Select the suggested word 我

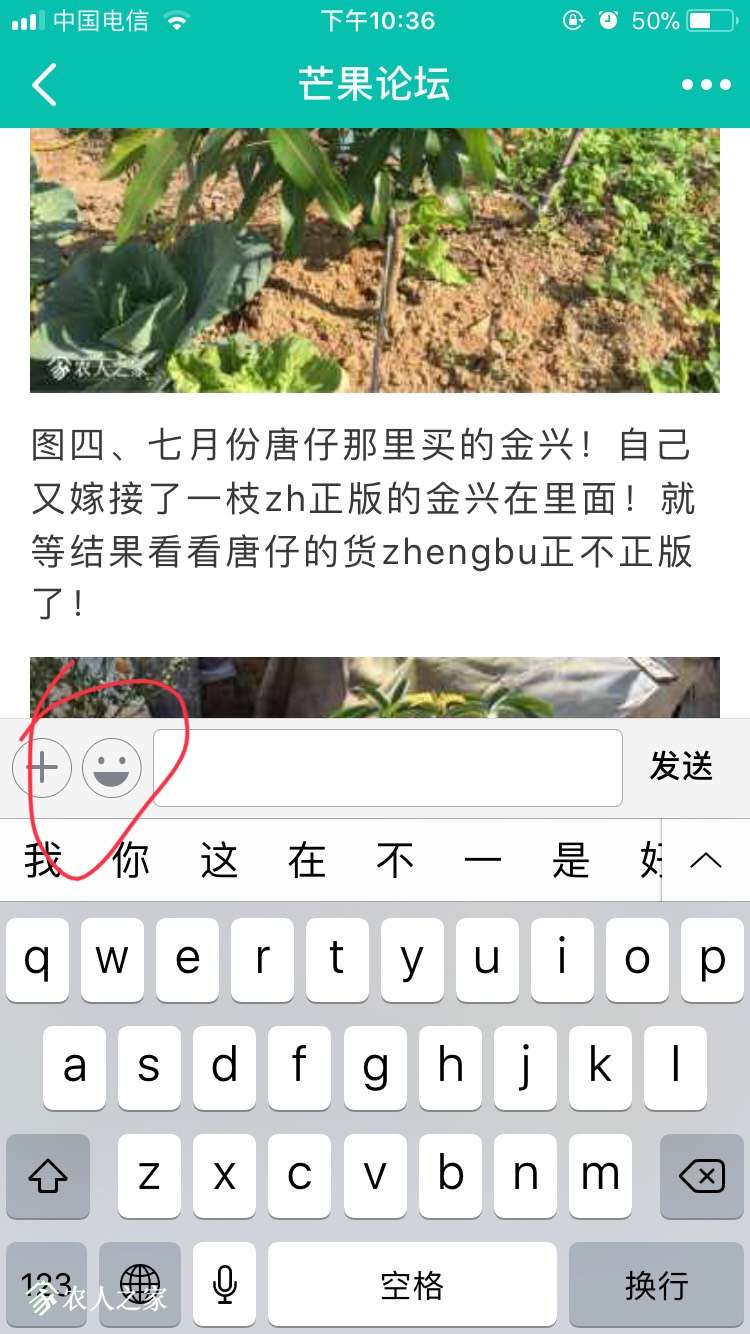[x=43, y=861]
